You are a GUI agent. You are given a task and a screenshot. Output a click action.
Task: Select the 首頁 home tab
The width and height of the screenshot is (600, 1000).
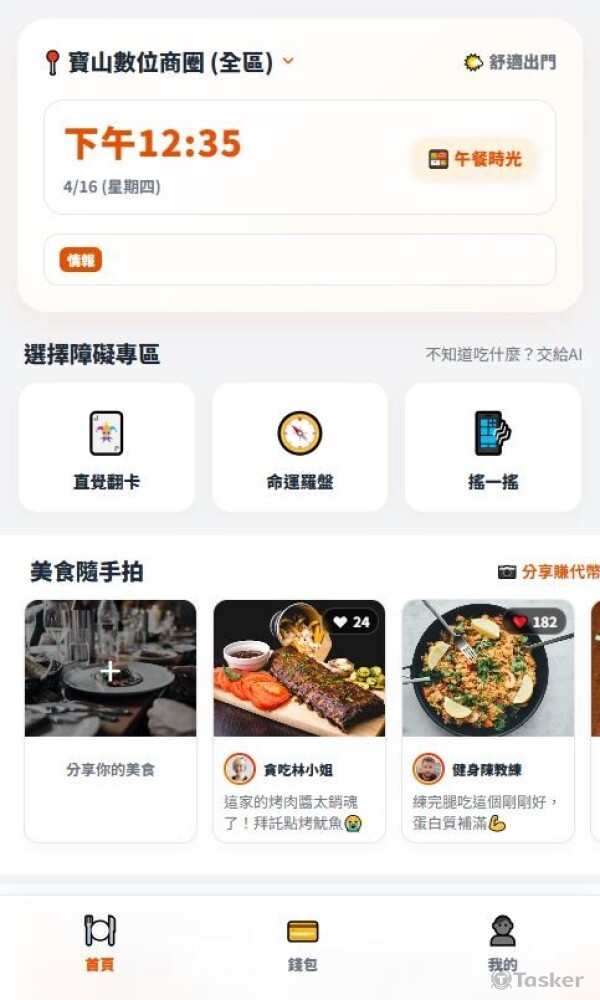click(100, 943)
